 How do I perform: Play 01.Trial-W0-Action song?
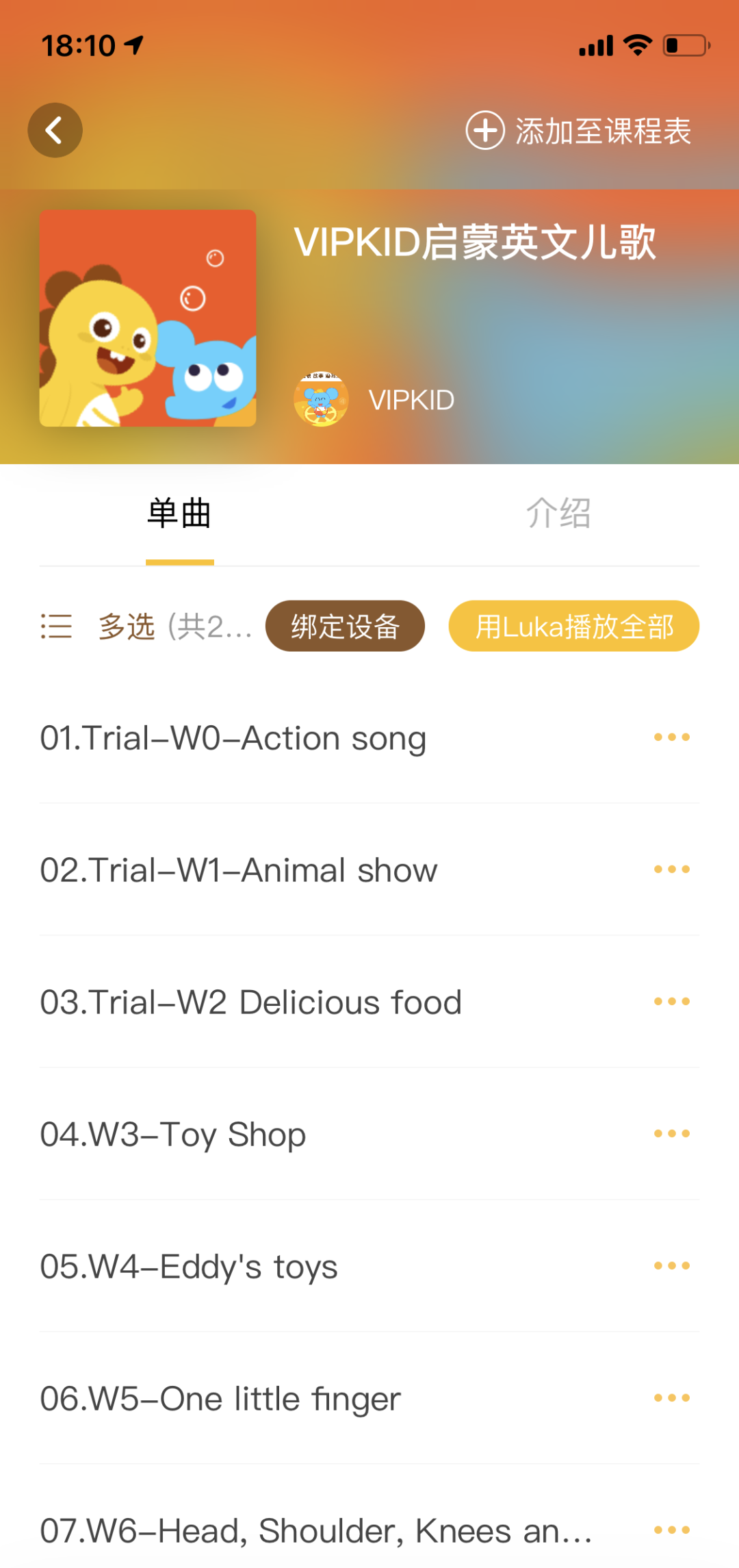[233, 738]
